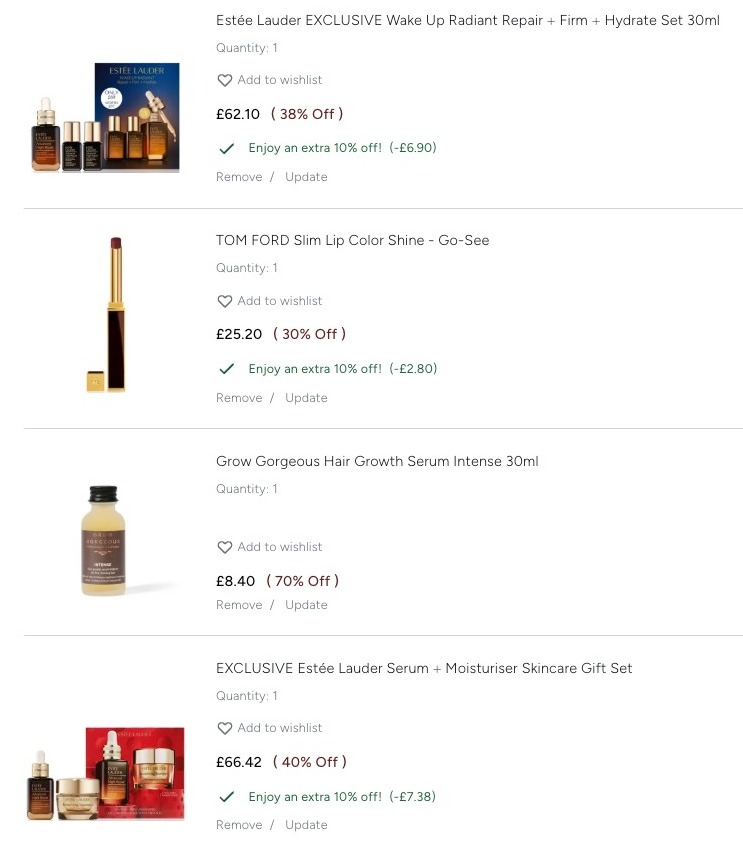View the TOM FORD lipstick product image
The height and width of the screenshot is (849, 743).
105,314
